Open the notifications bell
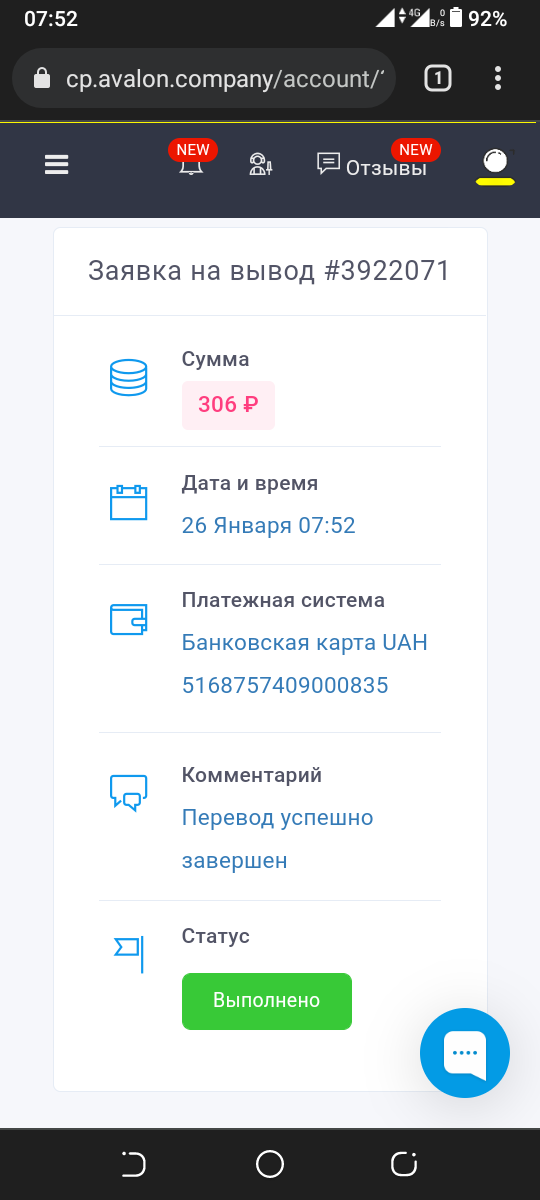This screenshot has height=1200, width=540. 190,165
